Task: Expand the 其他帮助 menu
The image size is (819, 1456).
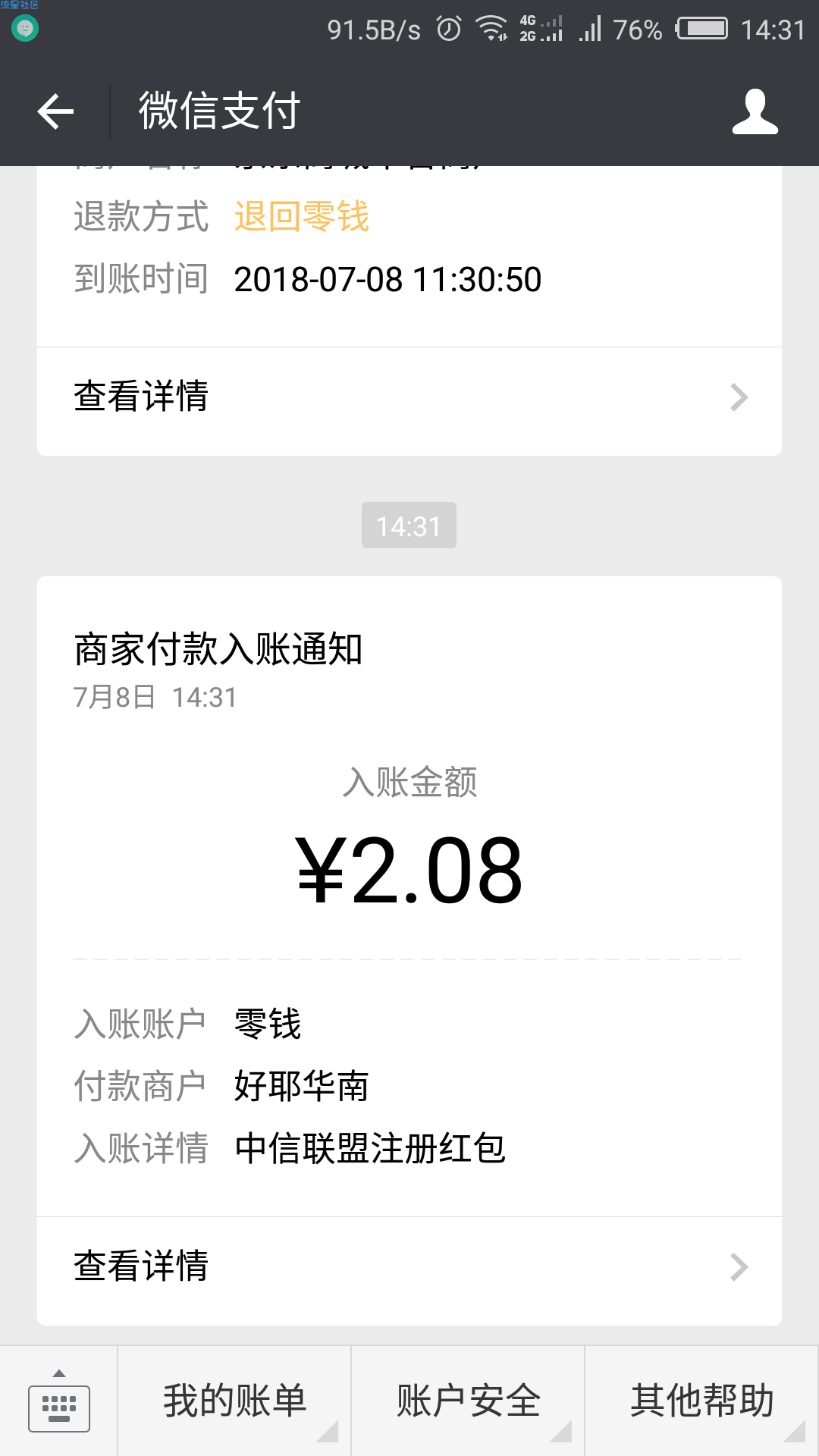Action: pyautogui.click(x=702, y=1401)
